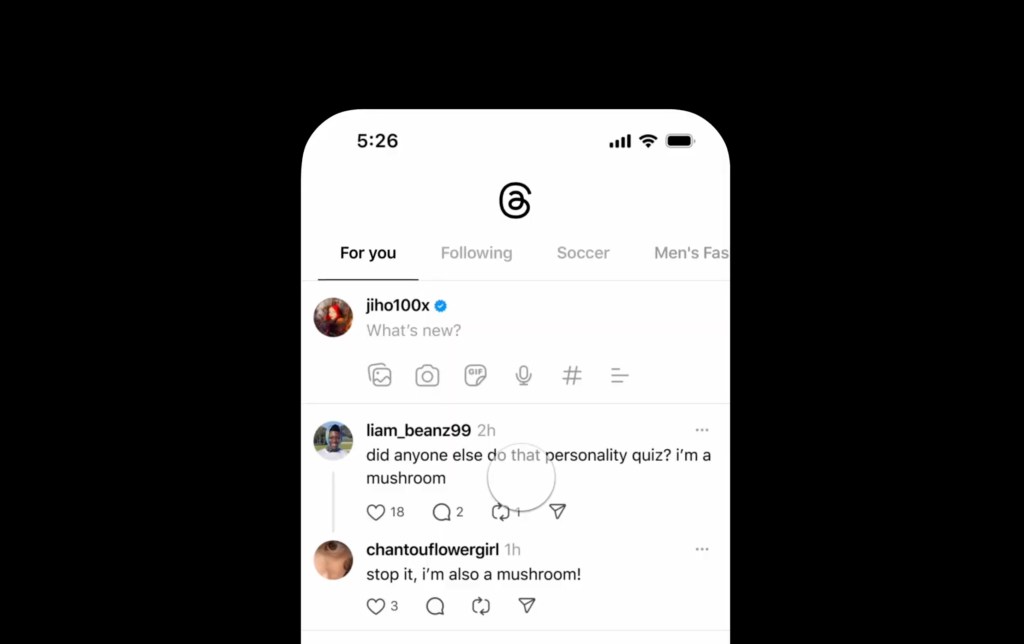Record a voice clip with the microphone
Viewport: 1024px width, 644px height.
(x=523, y=376)
